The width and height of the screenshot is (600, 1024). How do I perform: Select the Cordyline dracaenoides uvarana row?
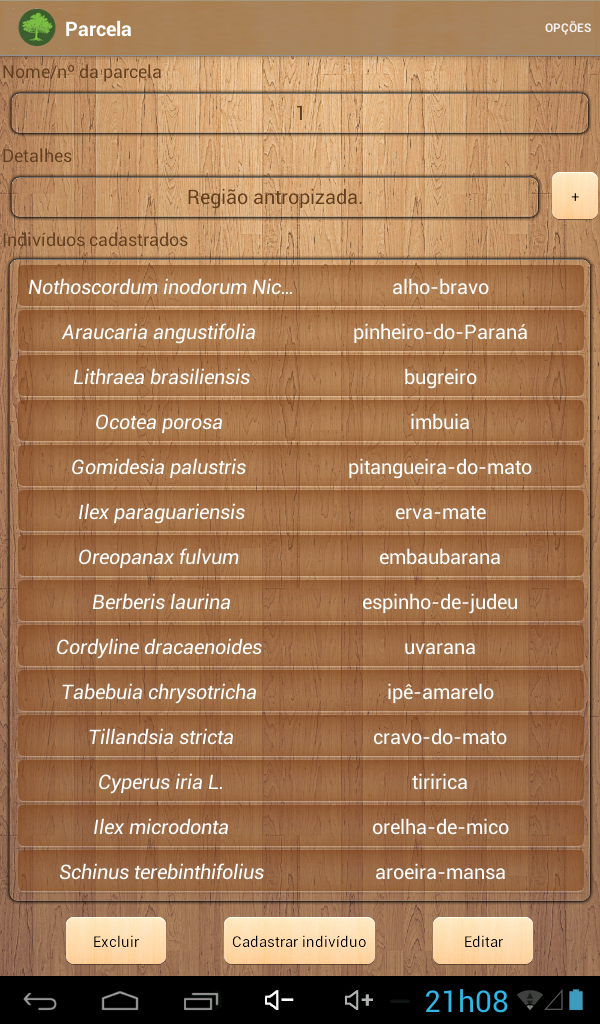tap(300, 647)
